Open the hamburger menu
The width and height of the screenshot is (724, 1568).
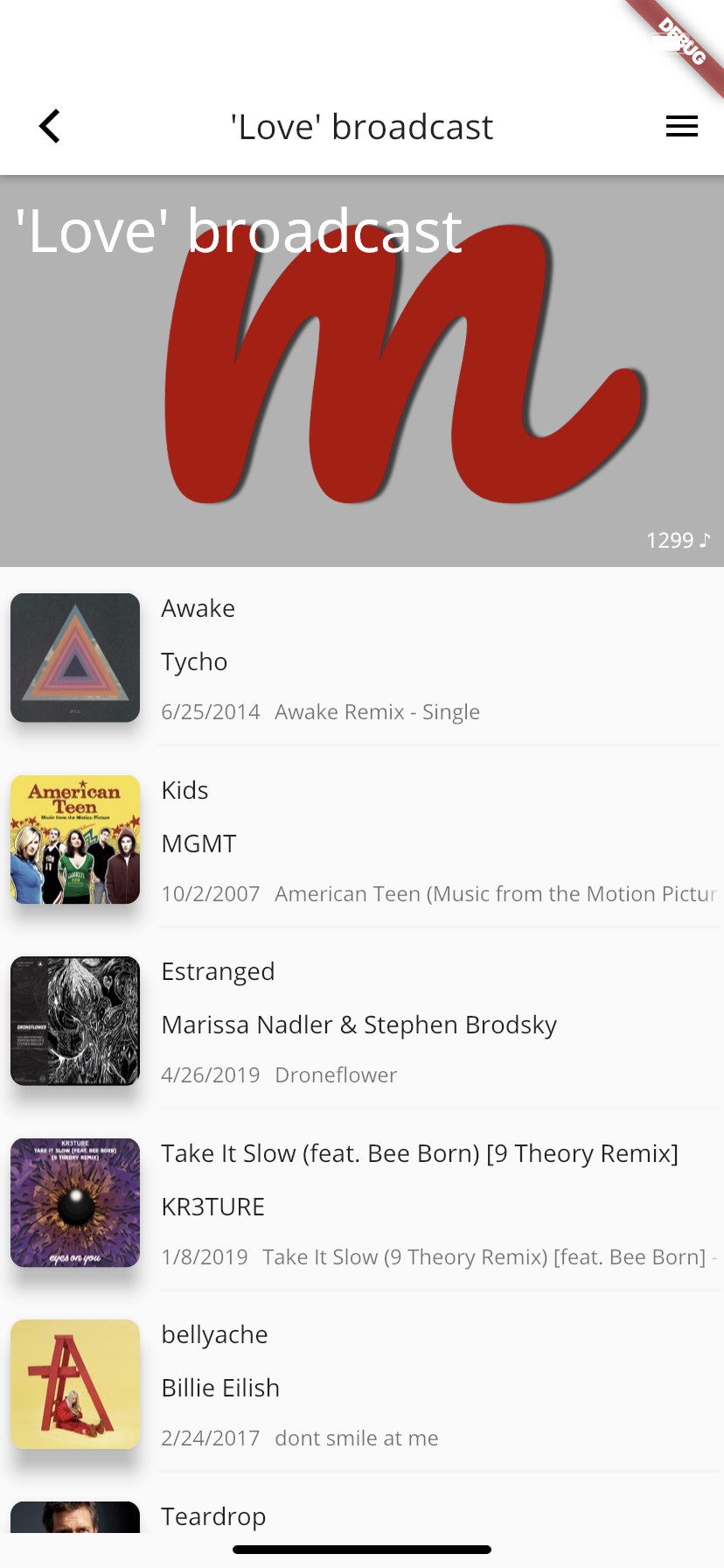coord(681,127)
